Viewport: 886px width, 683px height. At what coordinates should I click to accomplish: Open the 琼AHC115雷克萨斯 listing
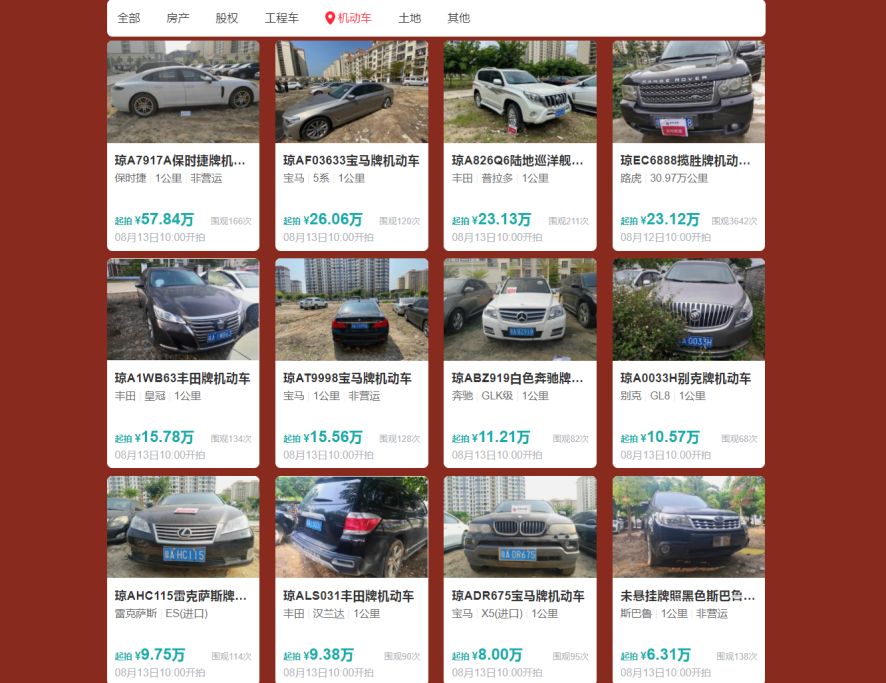(x=183, y=595)
